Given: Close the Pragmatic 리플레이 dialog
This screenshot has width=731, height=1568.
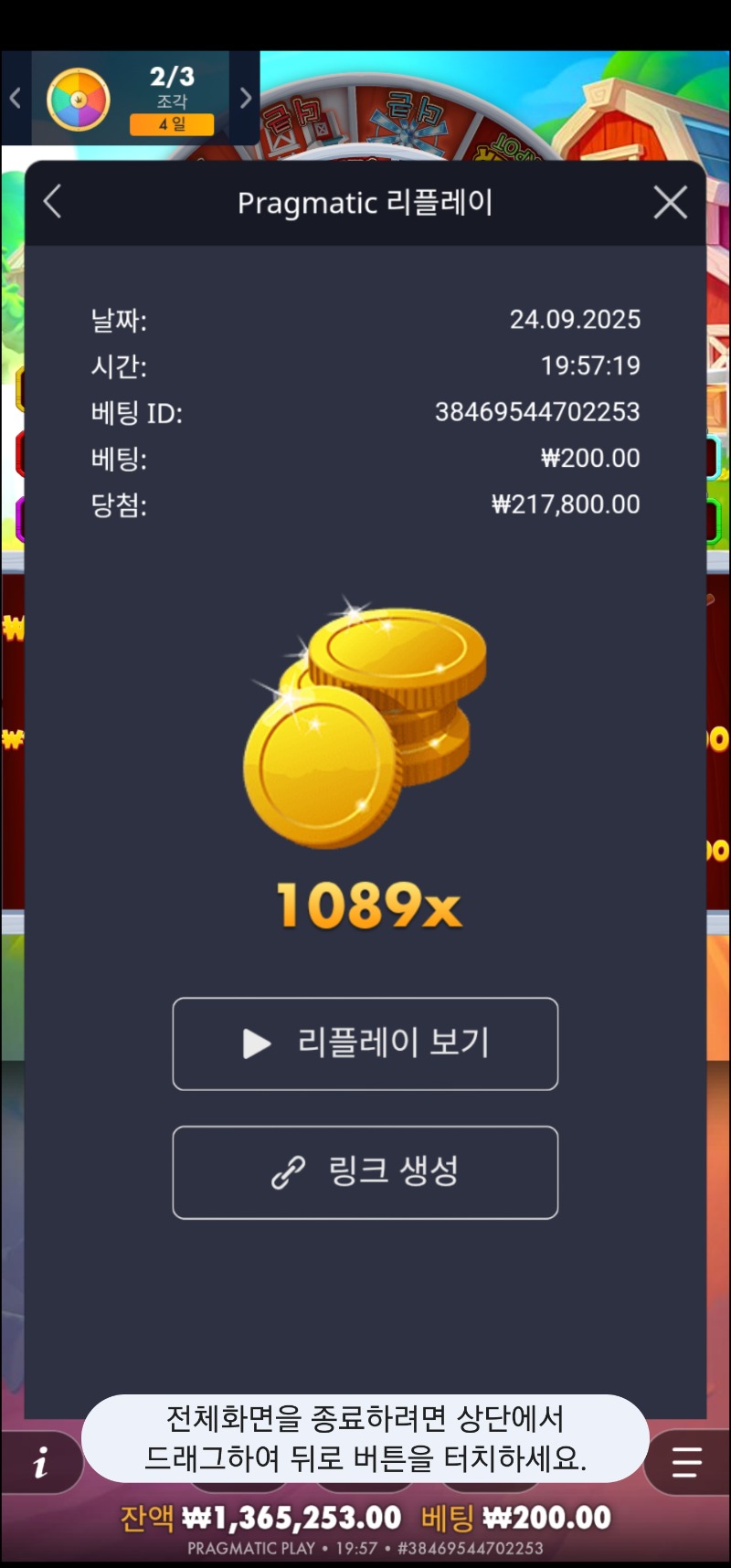Looking at the screenshot, I should pos(670,202).
